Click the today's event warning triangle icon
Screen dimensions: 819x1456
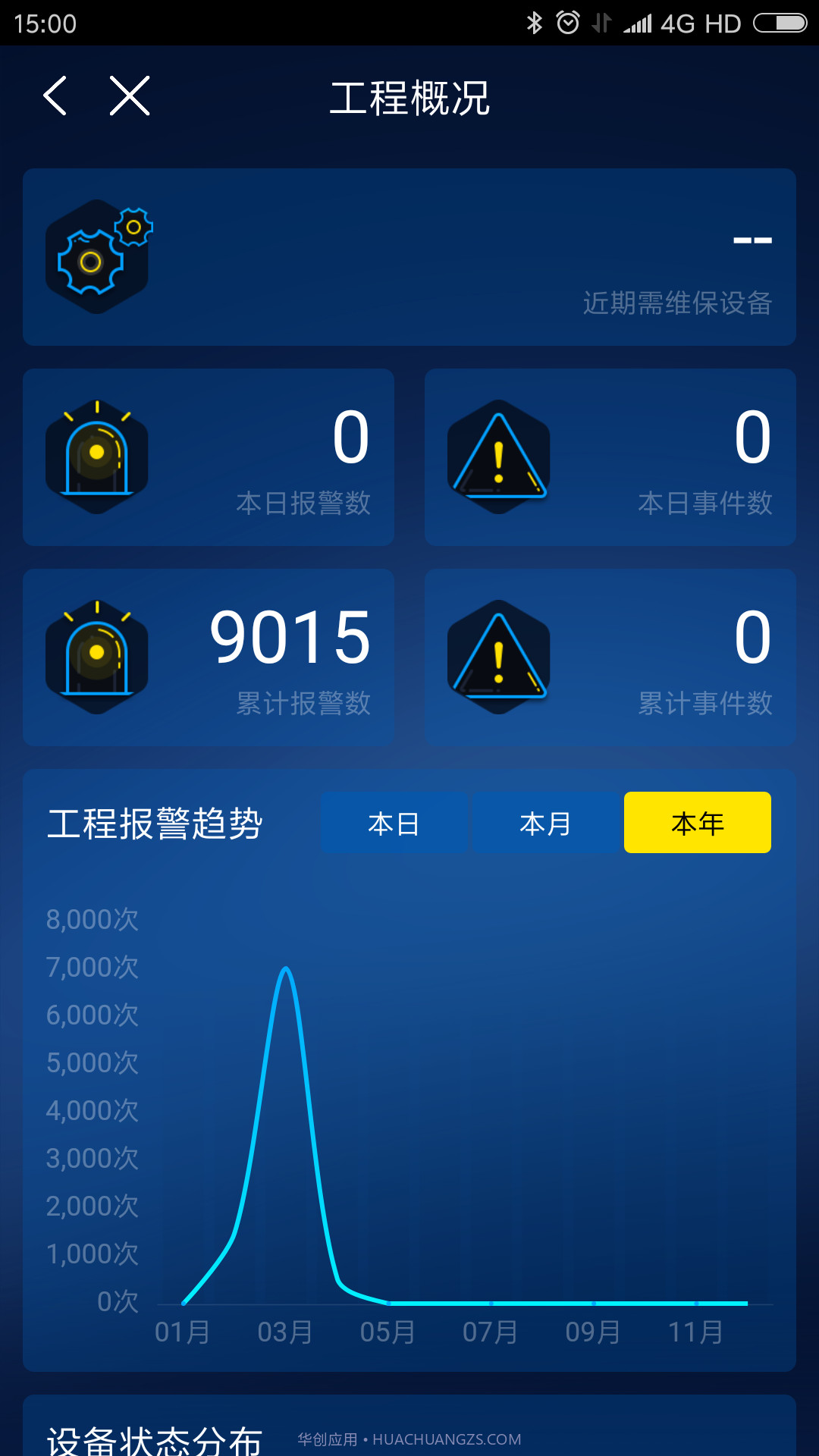click(498, 455)
